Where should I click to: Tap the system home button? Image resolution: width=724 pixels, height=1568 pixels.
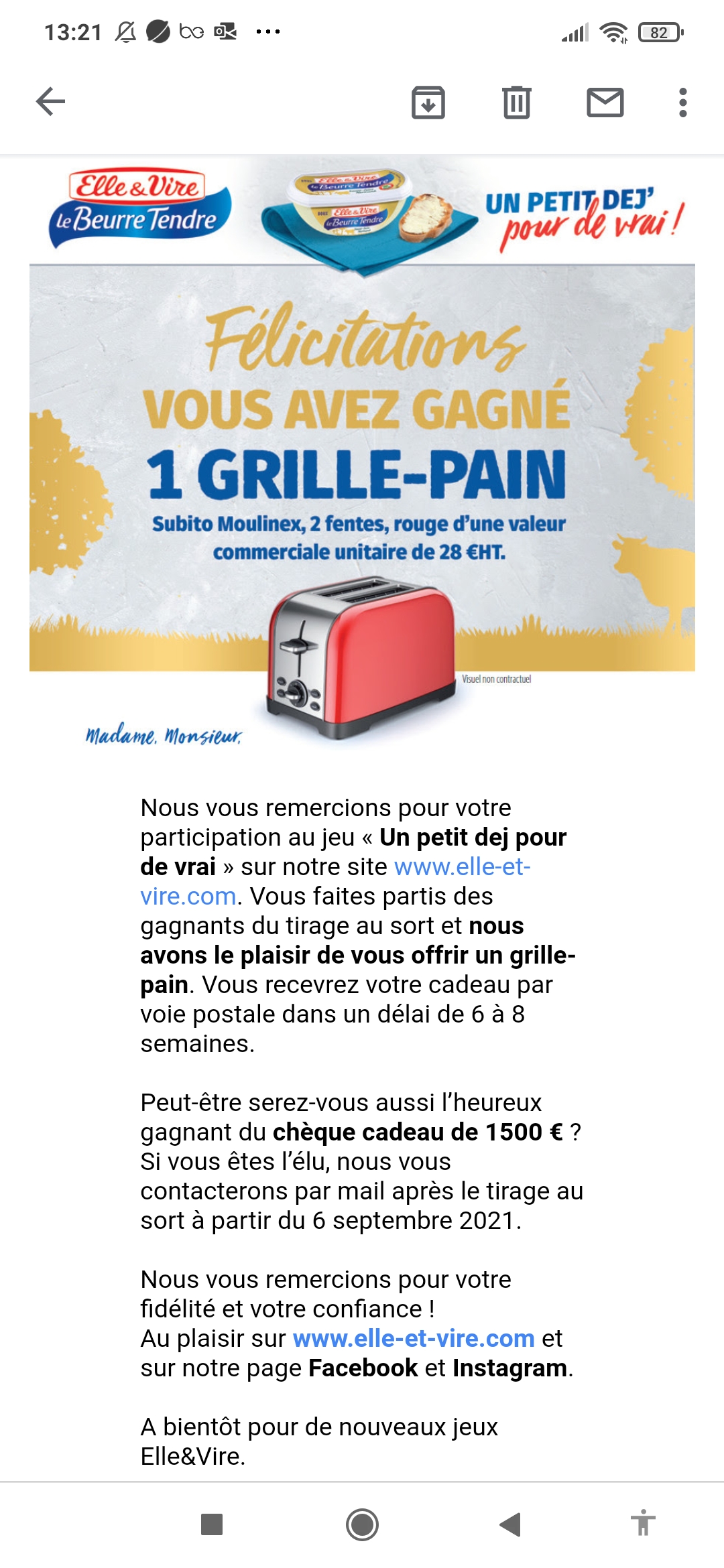pyautogui.click(x=362, y=1524)
